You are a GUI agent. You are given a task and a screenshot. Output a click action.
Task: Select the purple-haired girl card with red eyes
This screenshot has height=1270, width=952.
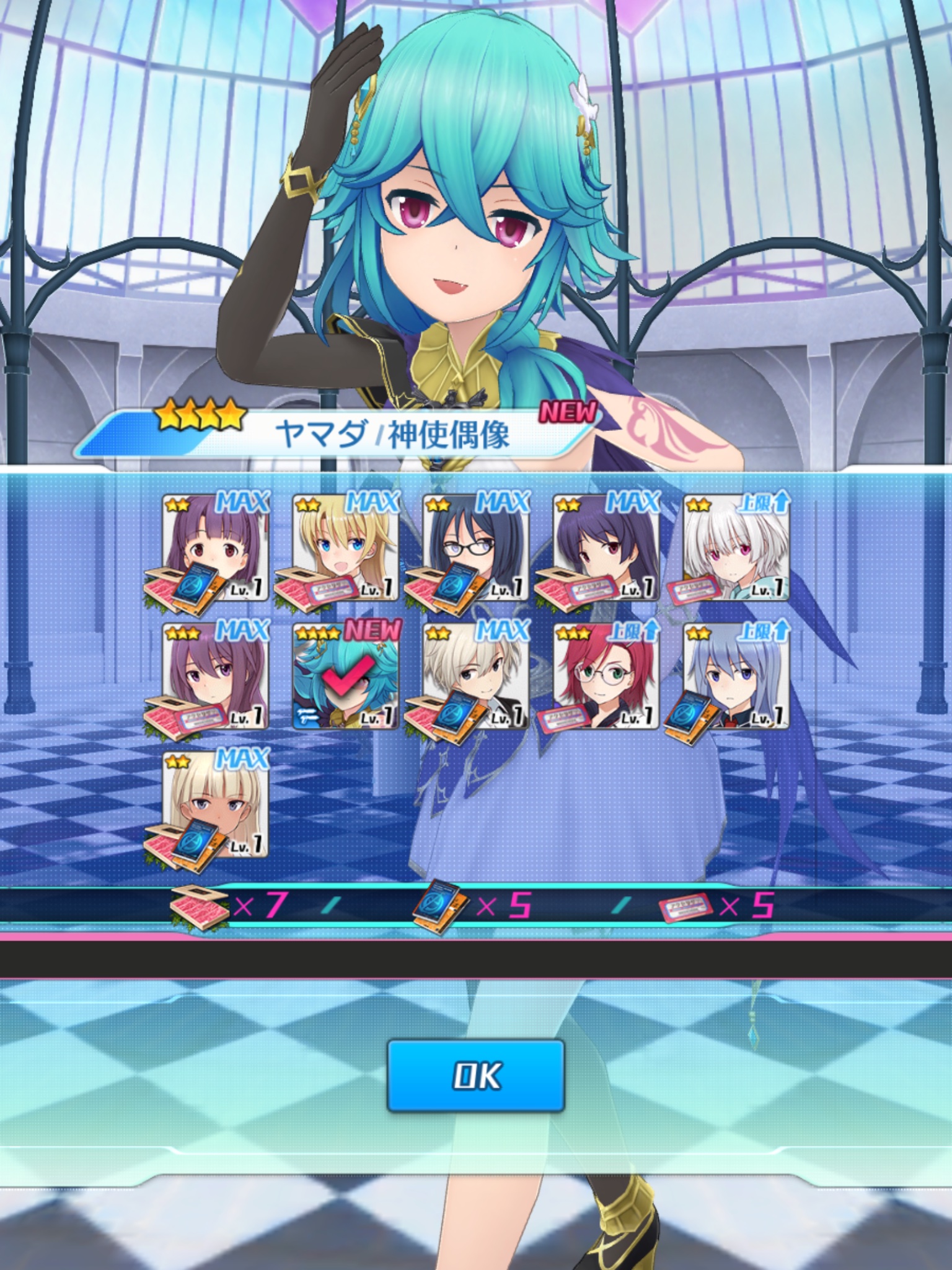click(x=215, y=548)
